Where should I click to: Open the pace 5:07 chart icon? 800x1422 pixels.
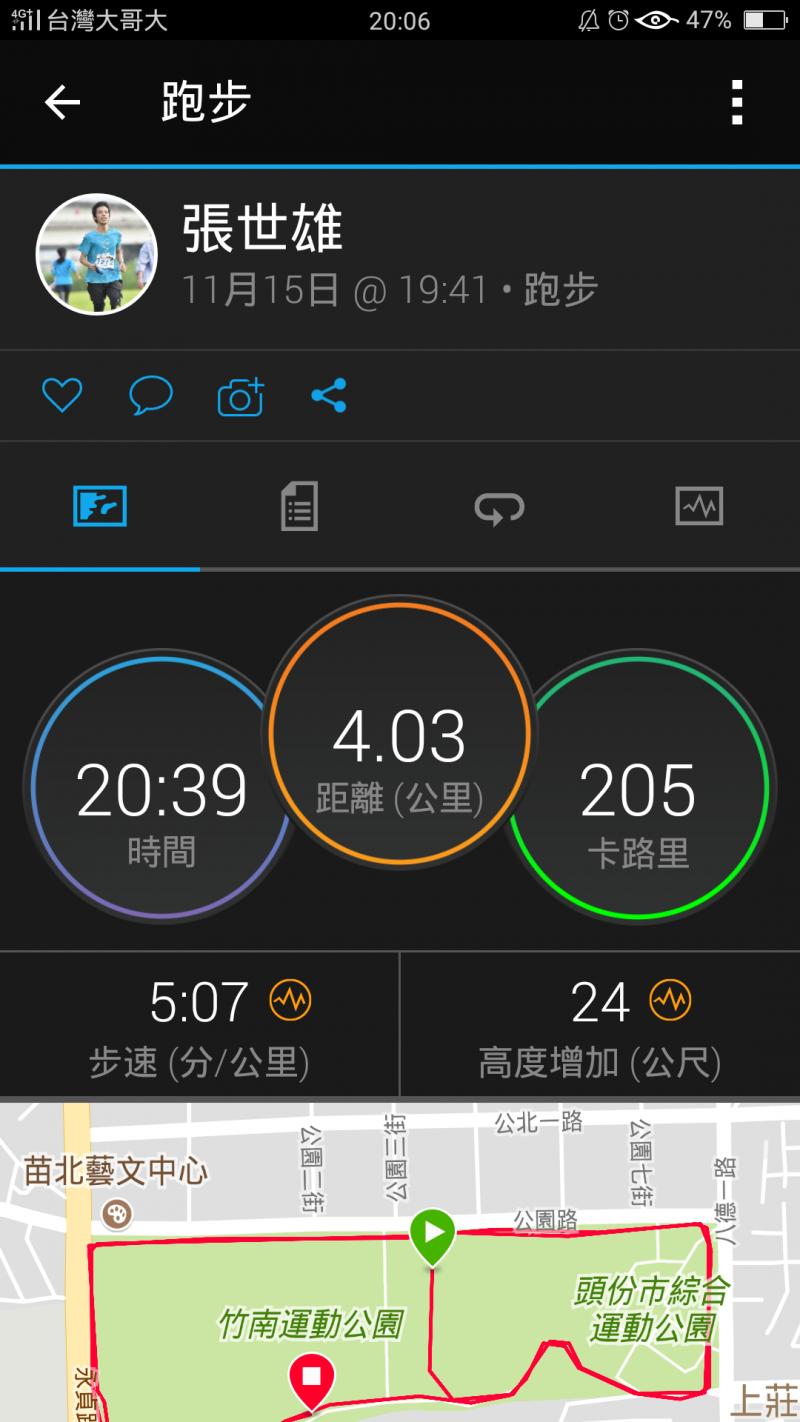coord(291,999)
